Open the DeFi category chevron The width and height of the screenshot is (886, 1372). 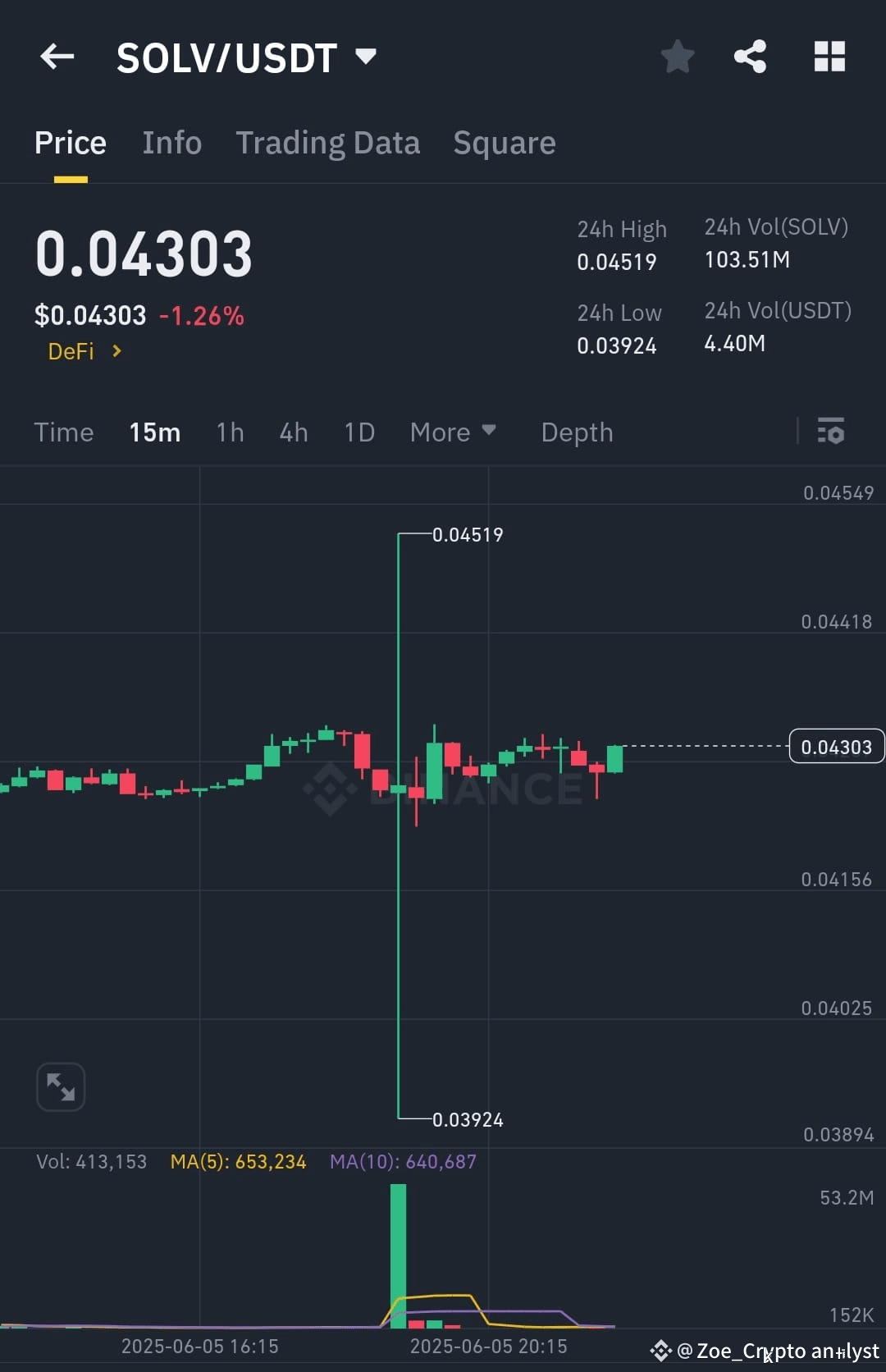point(116,350)
